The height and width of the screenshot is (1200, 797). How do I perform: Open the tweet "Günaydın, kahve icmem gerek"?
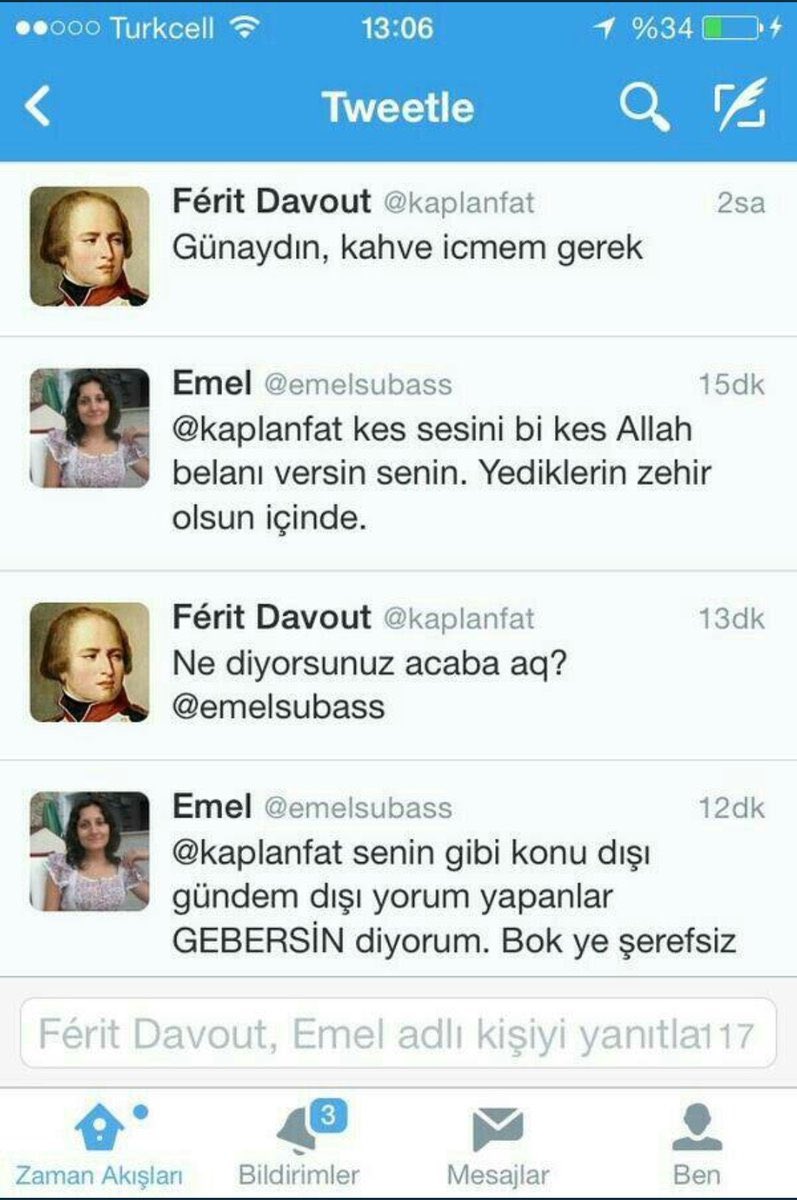coord(408,246)
